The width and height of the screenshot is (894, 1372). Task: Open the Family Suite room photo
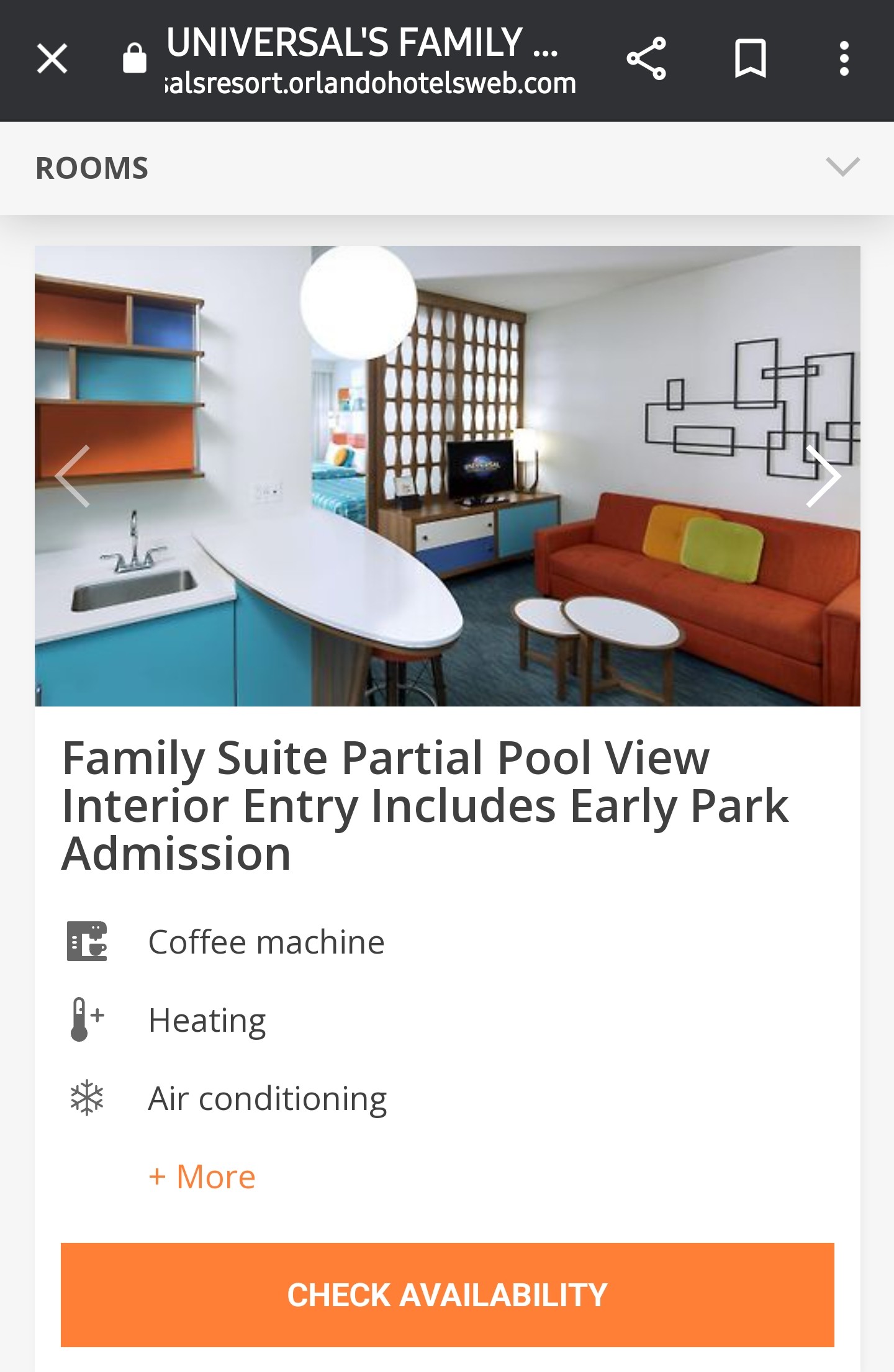click(447, 476)
